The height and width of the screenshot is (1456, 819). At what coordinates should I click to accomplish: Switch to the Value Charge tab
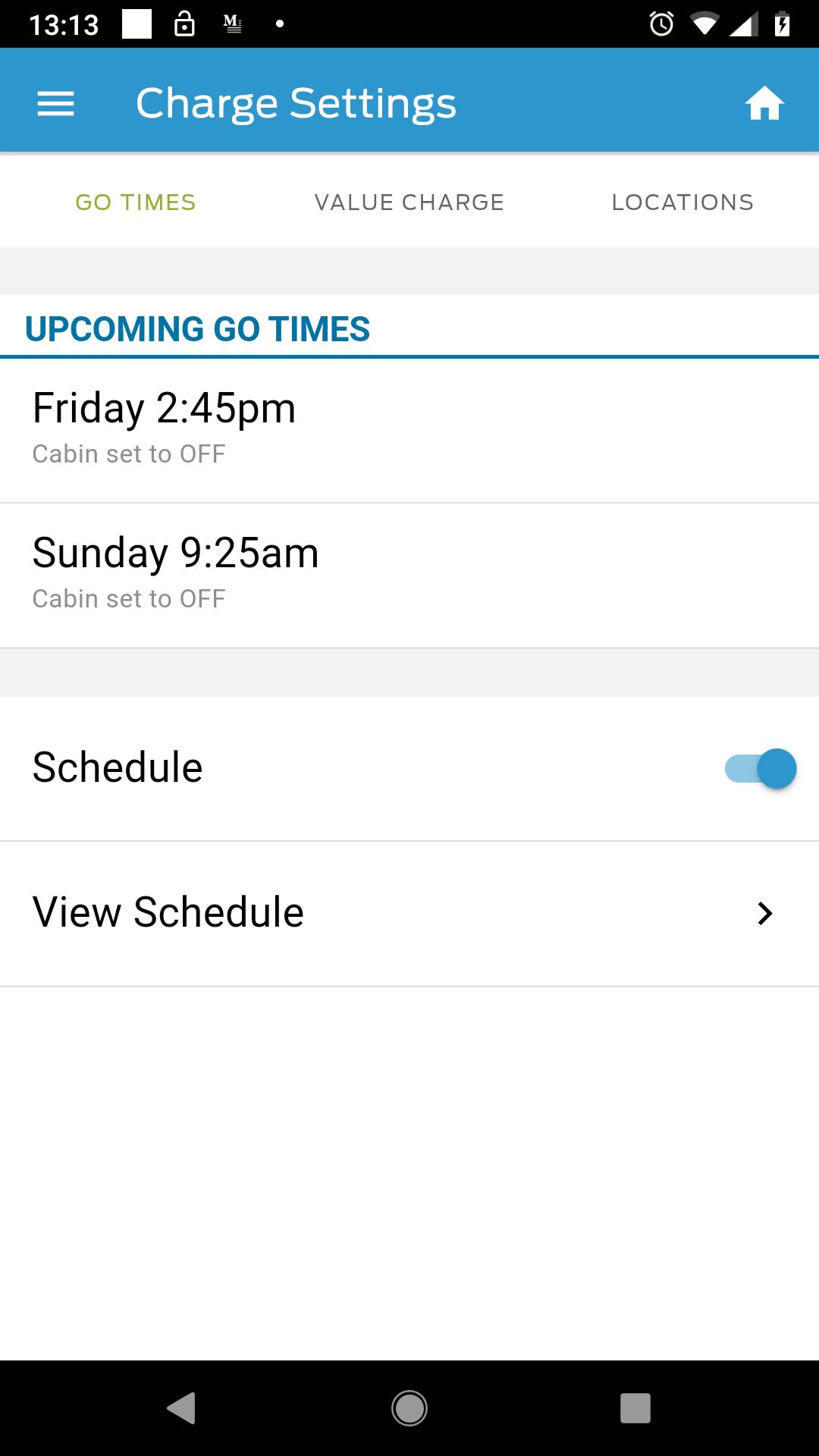409,202
